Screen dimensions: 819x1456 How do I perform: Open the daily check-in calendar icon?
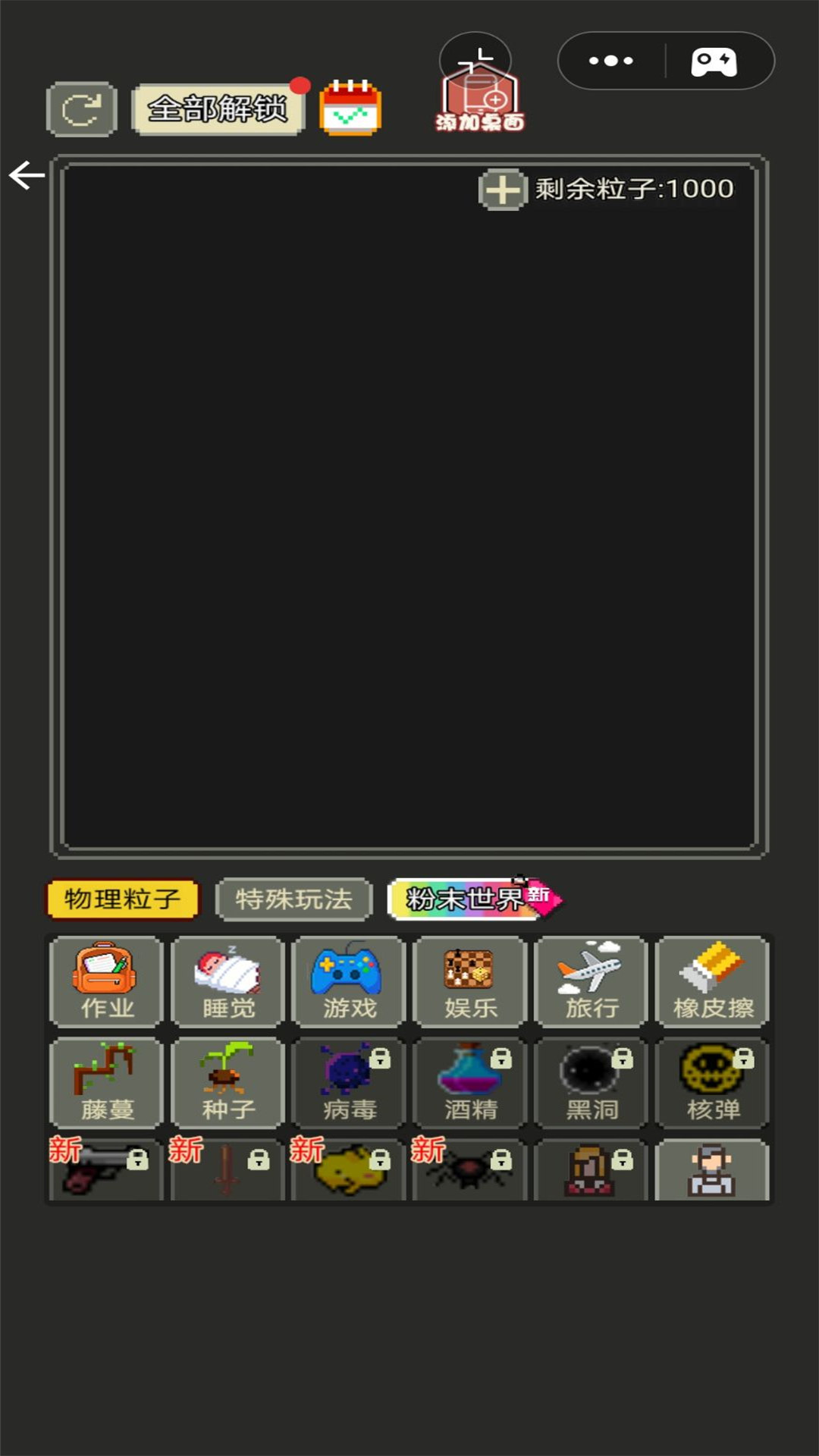pyautogui.click(x=350, y=108)
